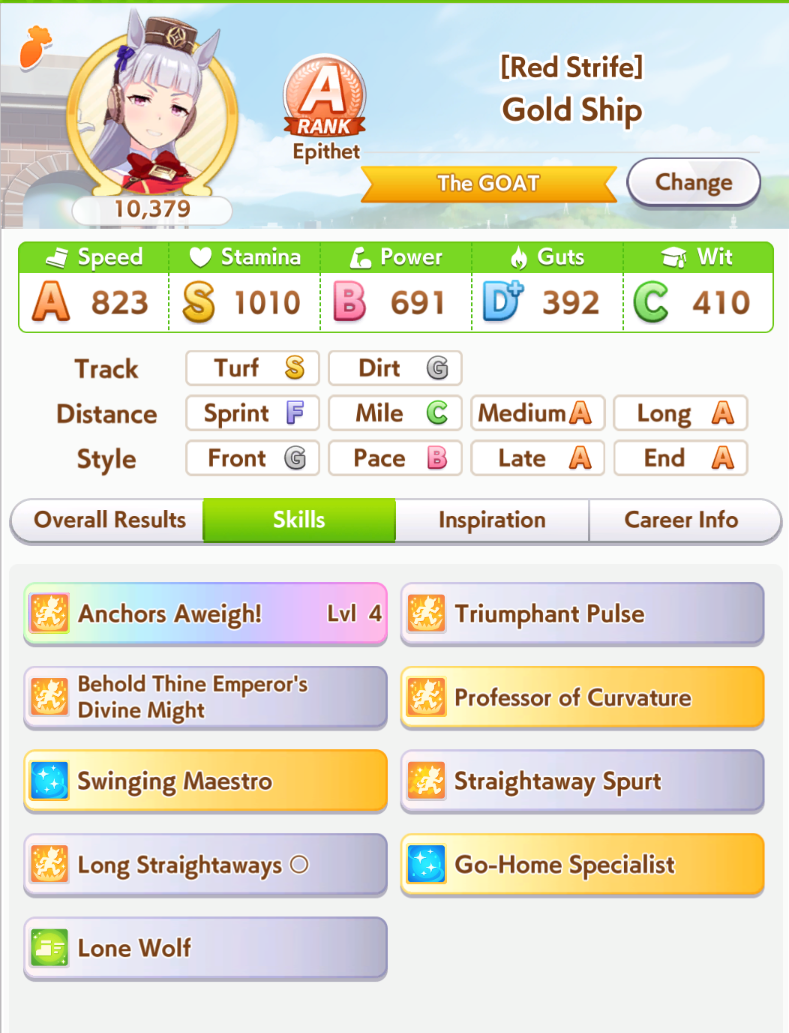View Professor of Curvature skill details
The height and width of the screenshot is (1033, 789).
click(x=582, y=697)
